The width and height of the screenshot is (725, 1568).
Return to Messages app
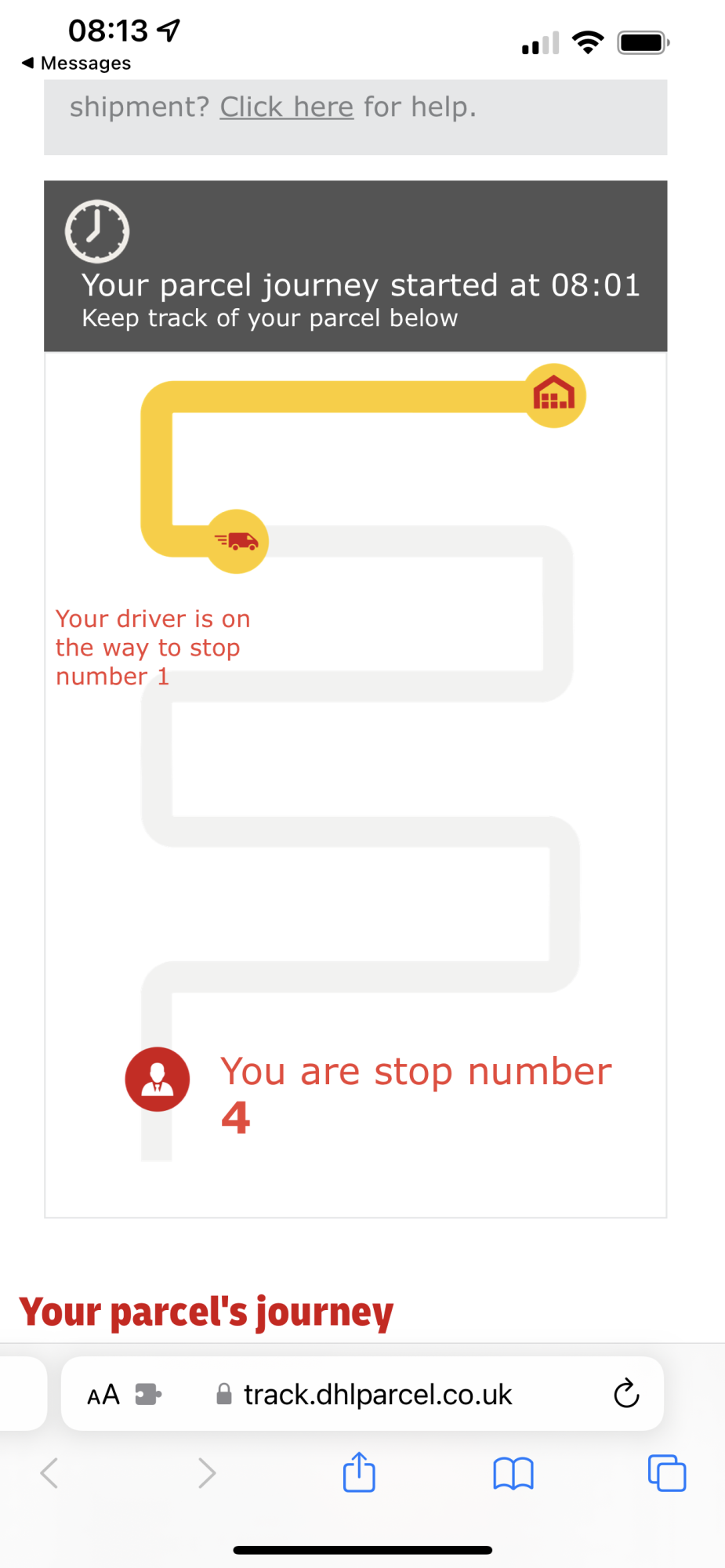tap(76, 63)
